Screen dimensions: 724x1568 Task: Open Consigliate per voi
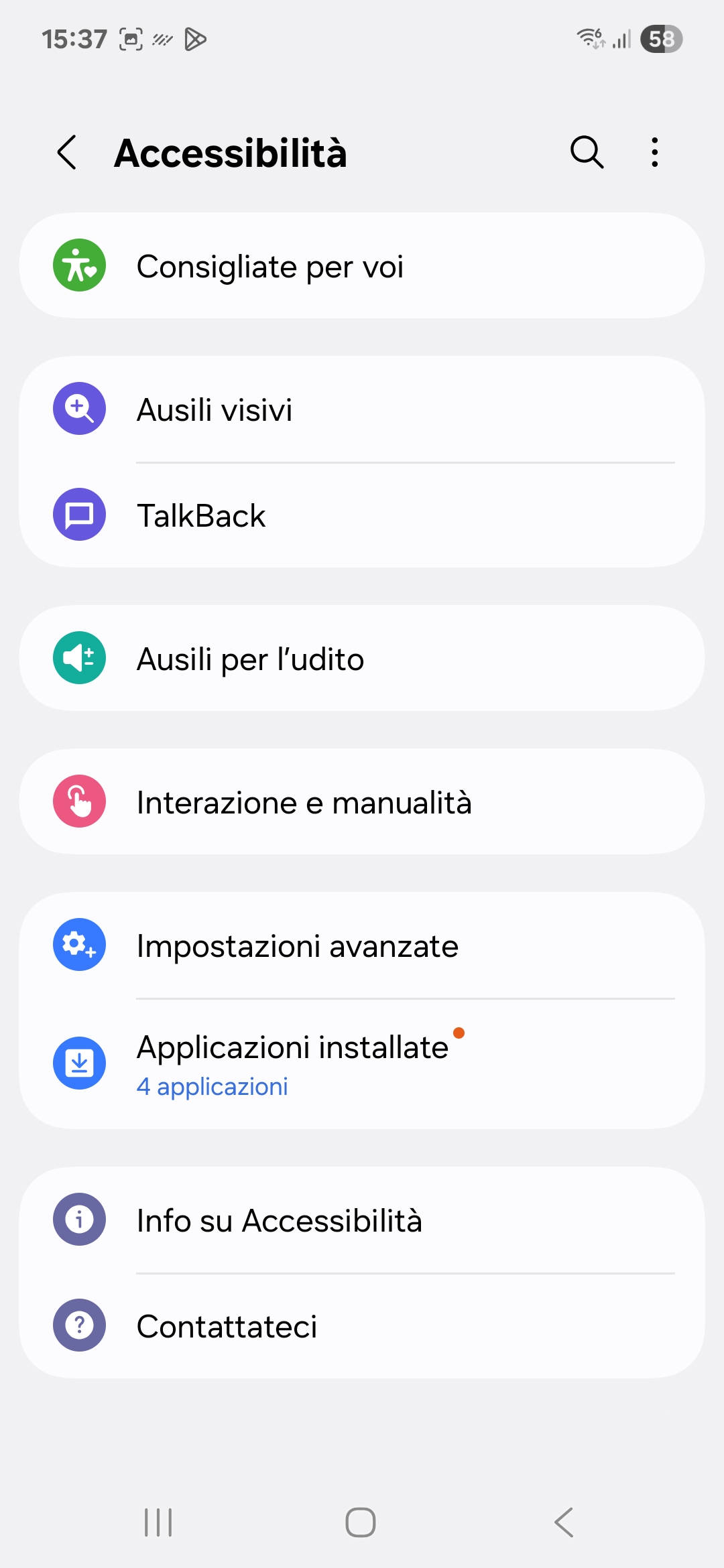[x=362, y=265]
